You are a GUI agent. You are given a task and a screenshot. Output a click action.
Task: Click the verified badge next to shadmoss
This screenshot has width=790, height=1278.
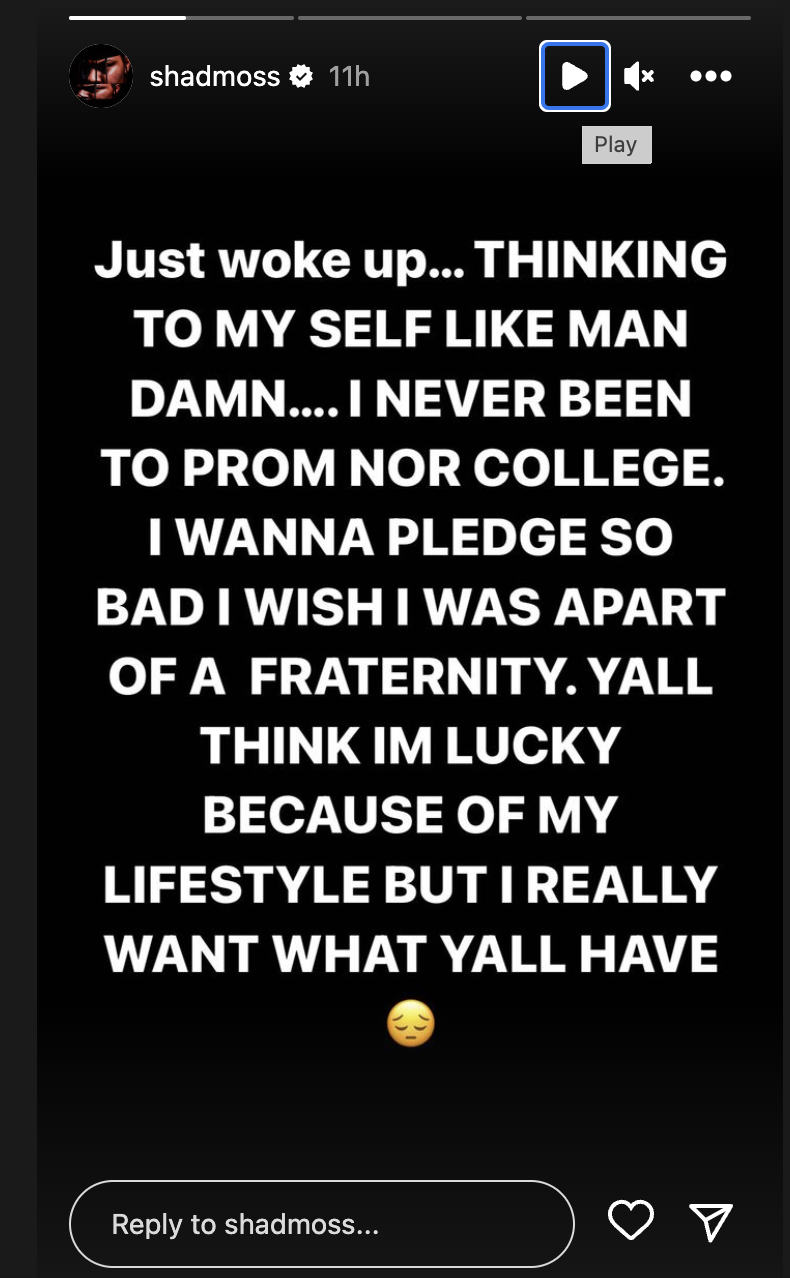point(298,76)
